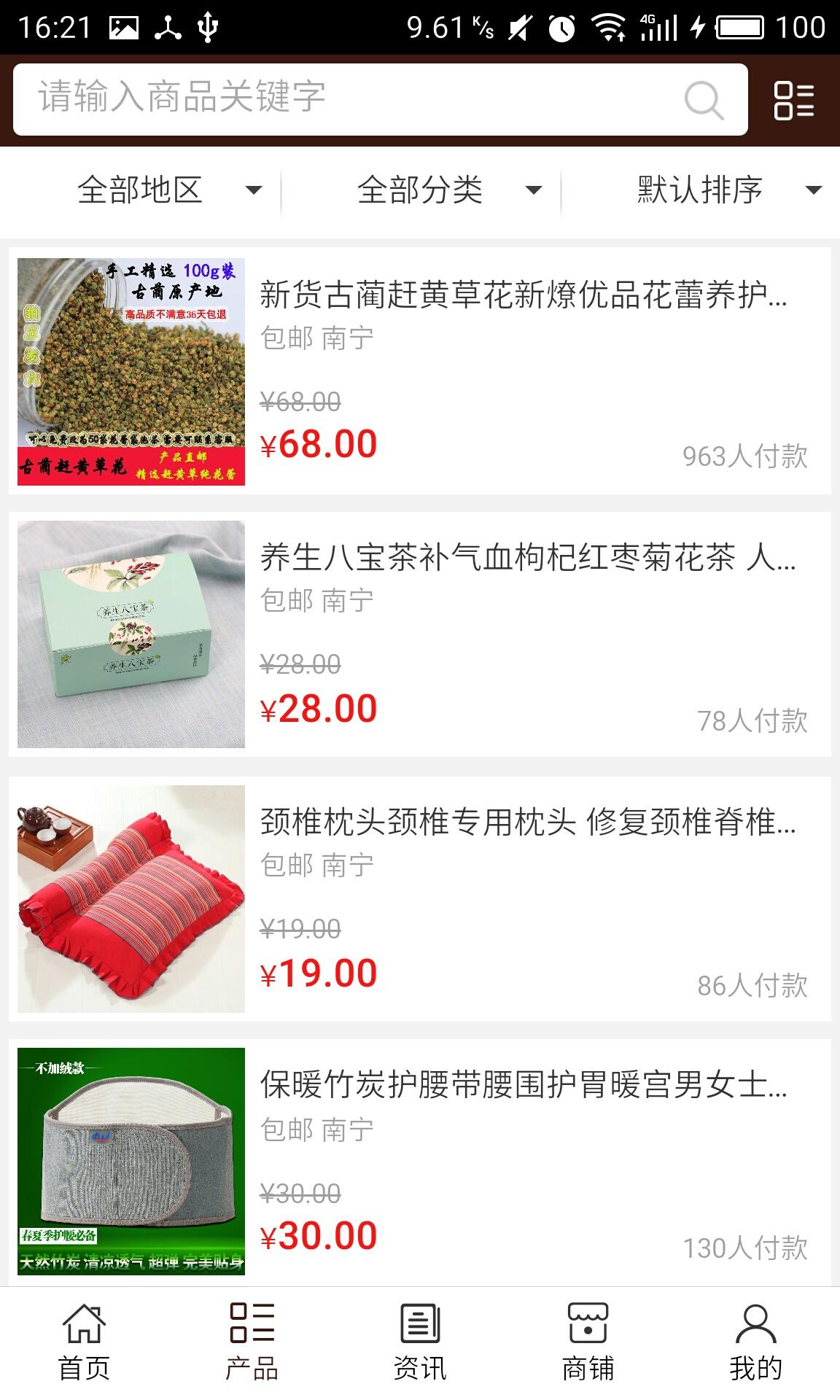The height and width of the screenshot is (1400, 840).
Task: Switch to the 产品 tab
Action: pos(252,1343)
